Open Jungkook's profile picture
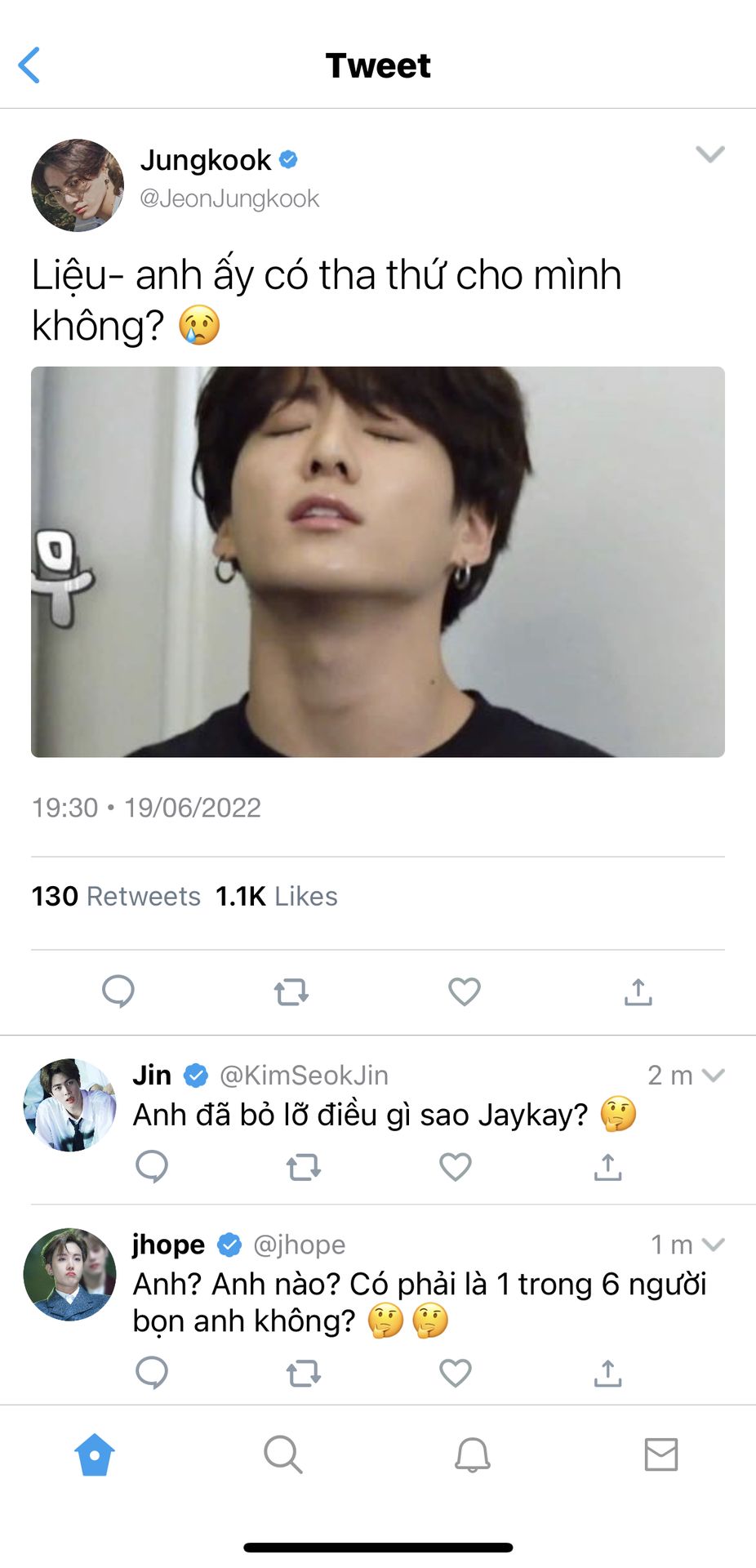756x1568 pixels. click(78, 185)
